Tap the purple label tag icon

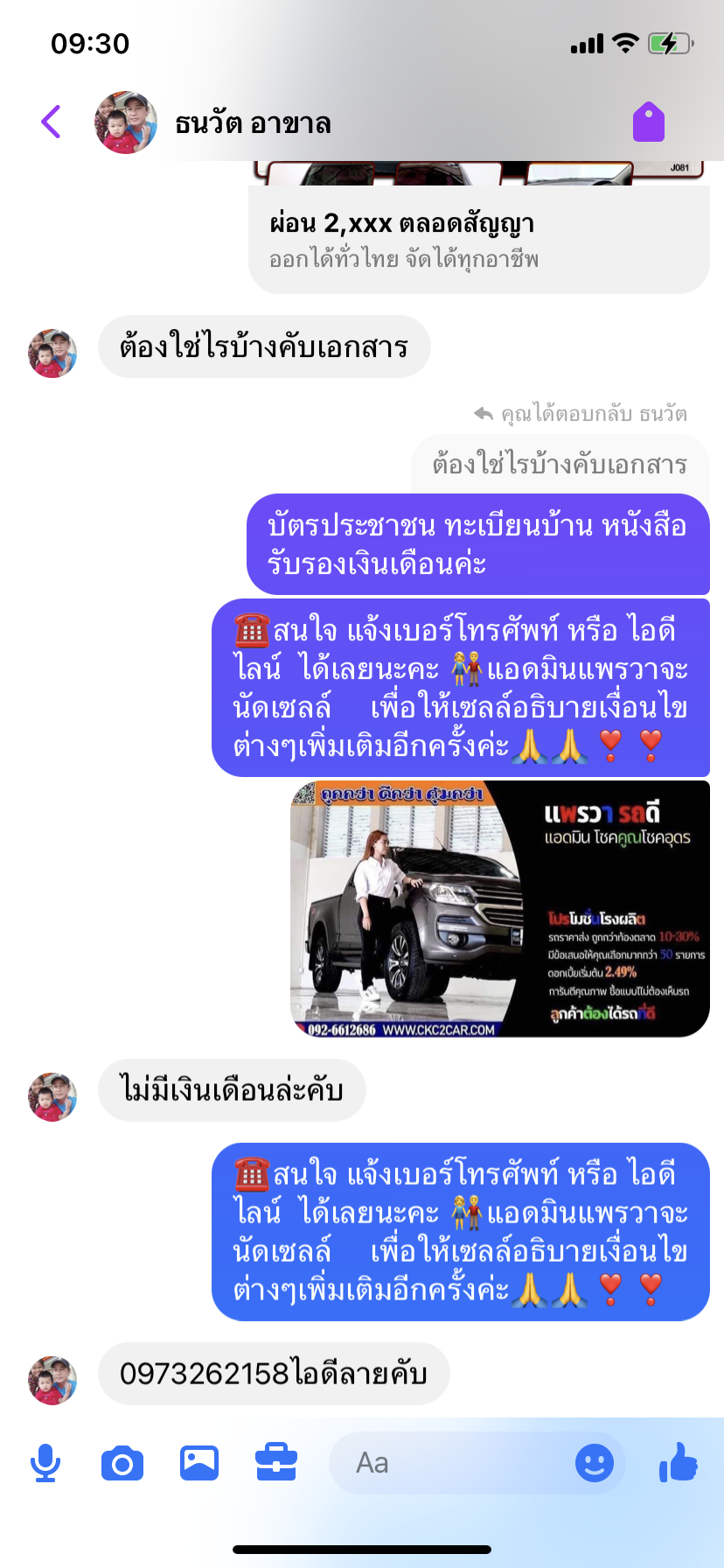[649, 122]
